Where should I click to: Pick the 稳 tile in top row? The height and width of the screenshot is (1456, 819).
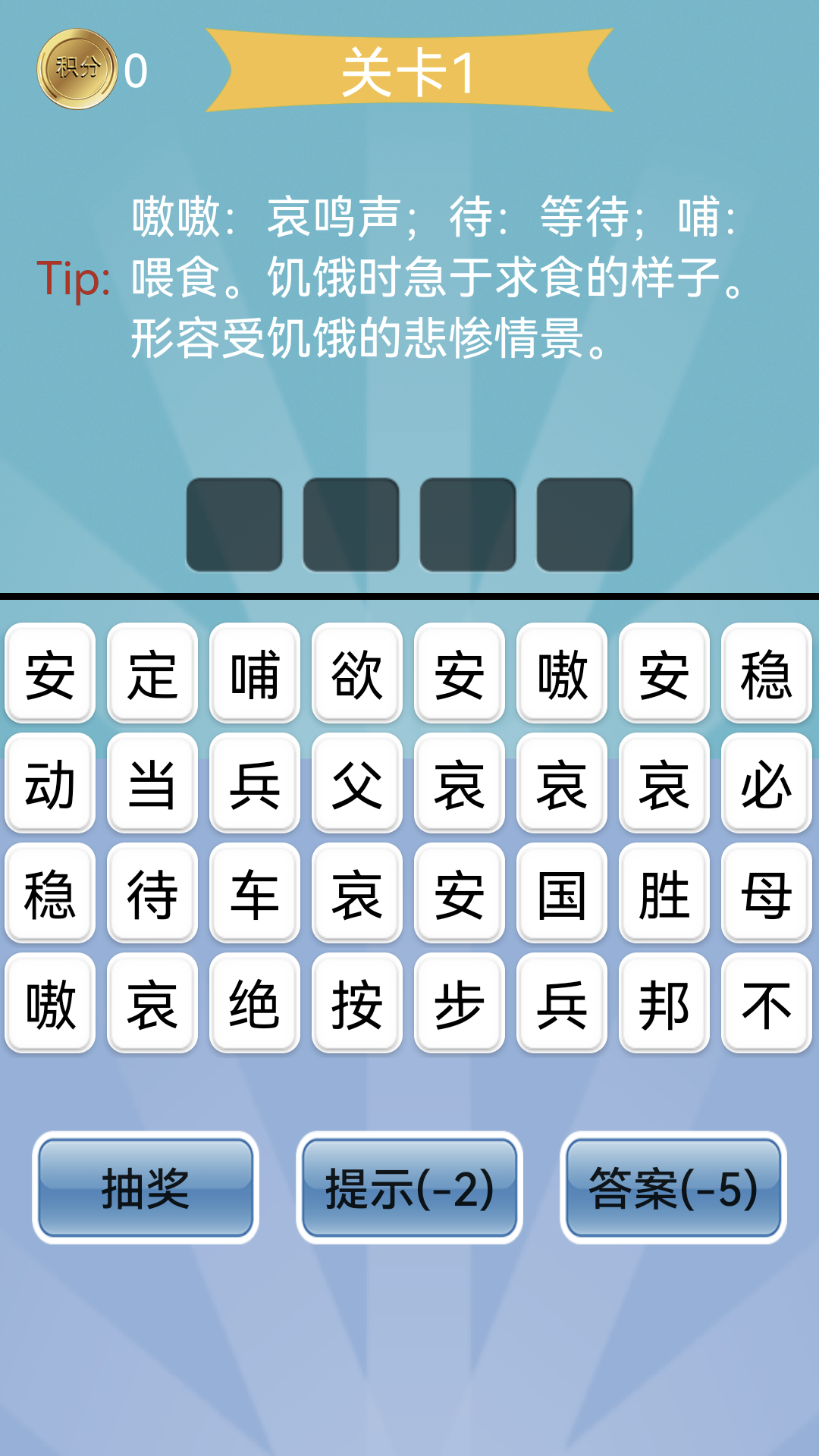coord(765,675)
